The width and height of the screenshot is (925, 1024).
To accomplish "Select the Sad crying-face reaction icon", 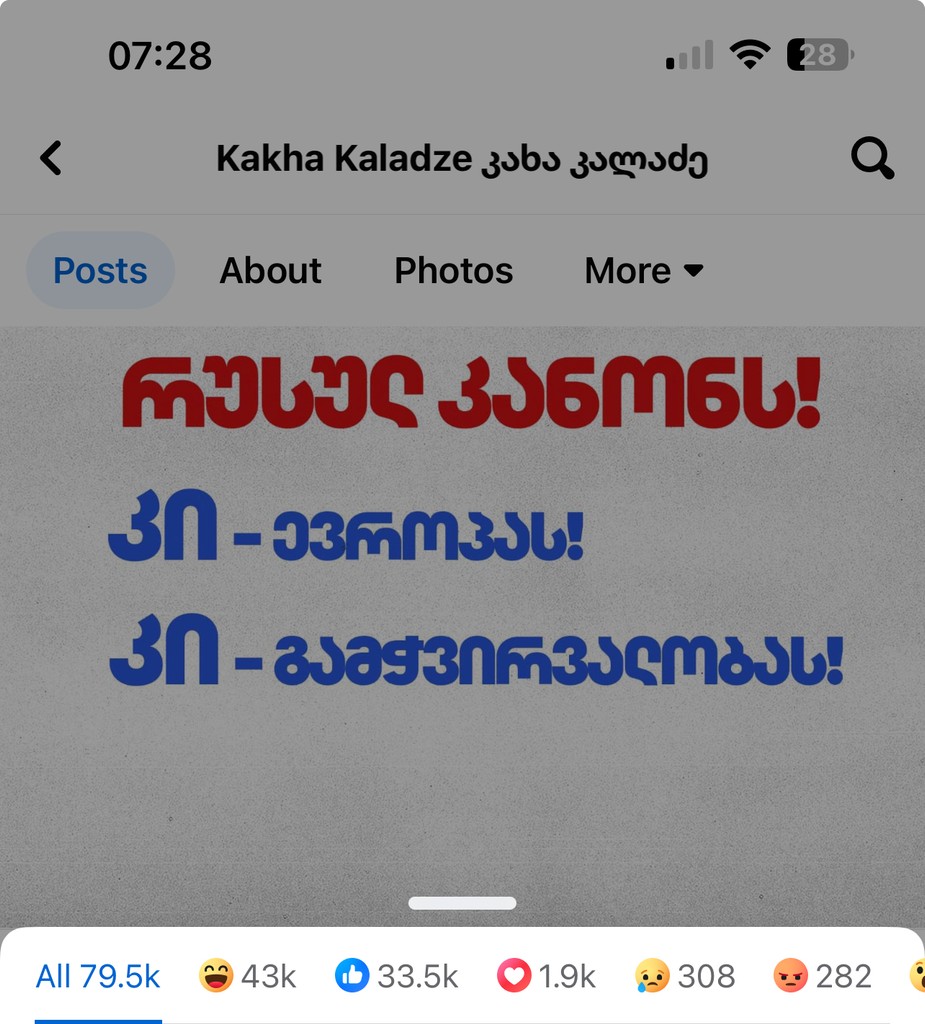I will pos(652,975).
